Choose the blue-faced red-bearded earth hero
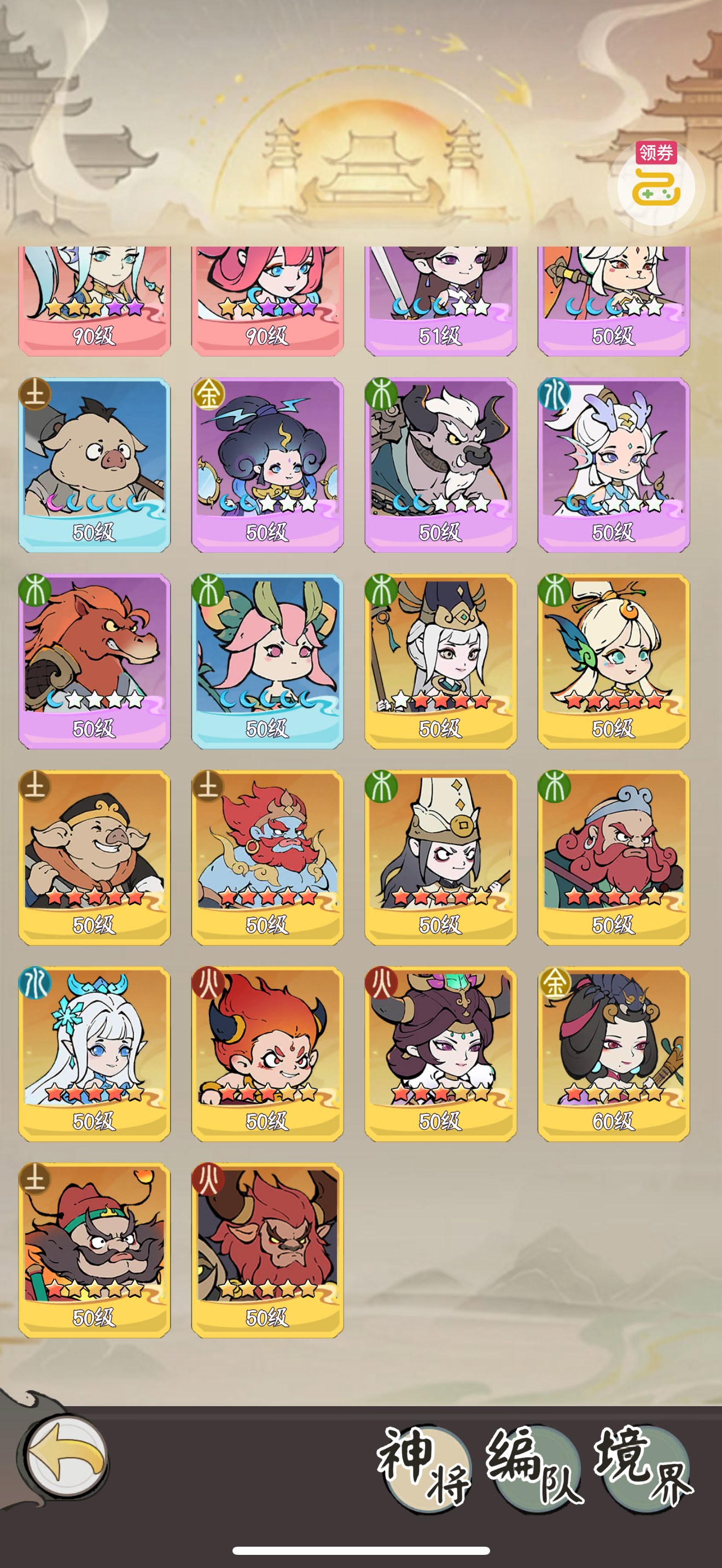 coord(267,858)
